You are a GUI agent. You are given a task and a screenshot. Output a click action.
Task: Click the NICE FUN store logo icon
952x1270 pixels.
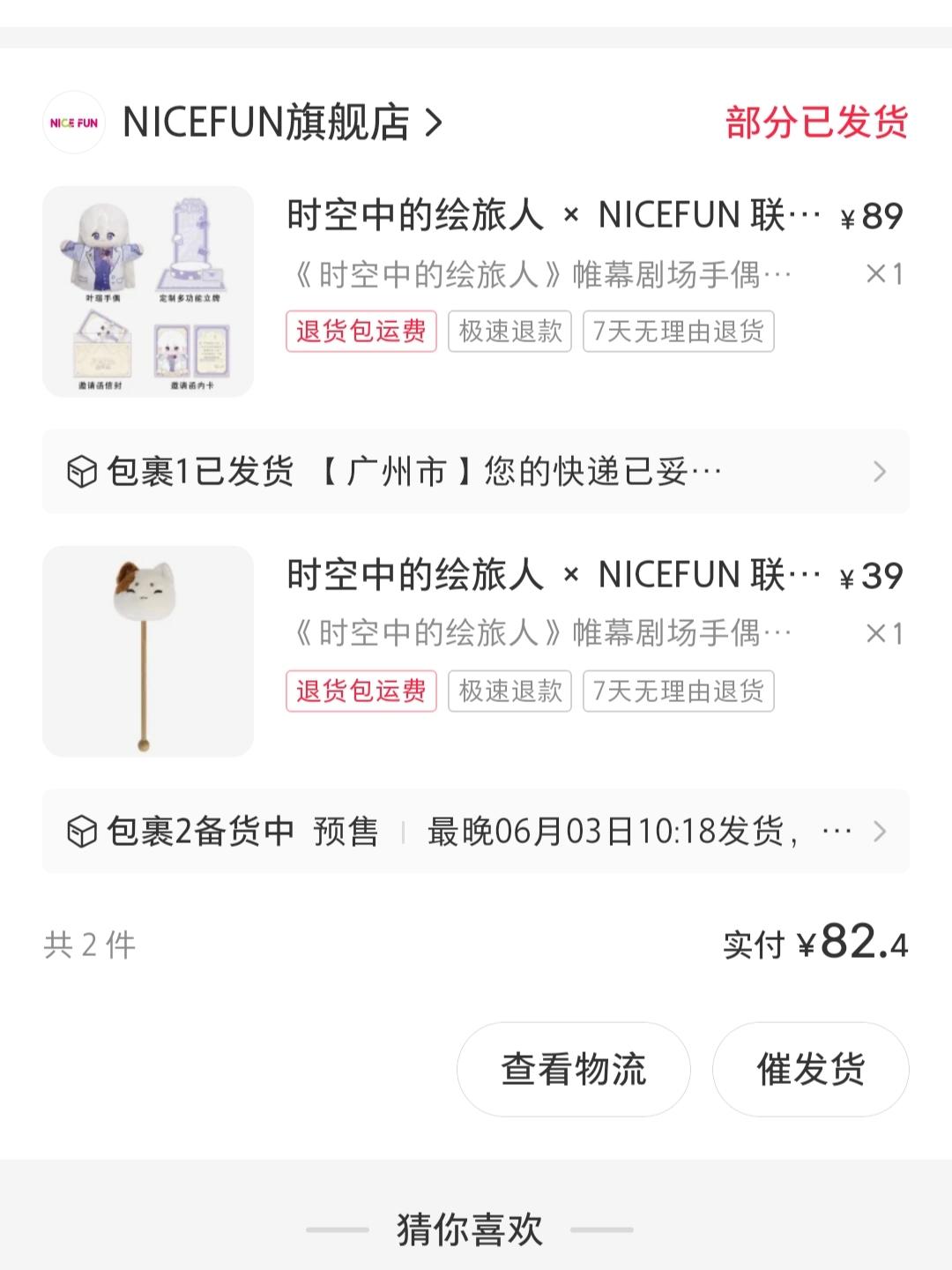75,124
